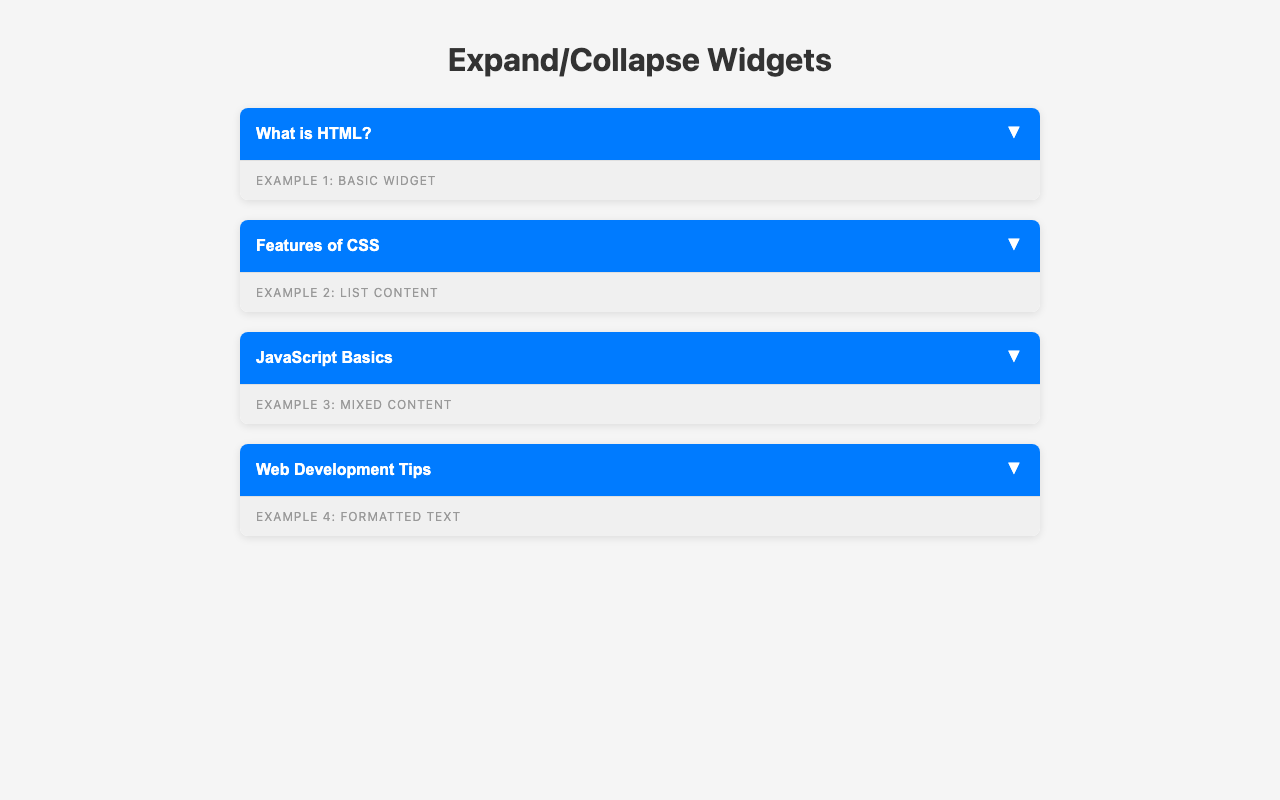Expand Web Development Tips panel
This screenshot has width=1280, height=800.
point(639,470)
